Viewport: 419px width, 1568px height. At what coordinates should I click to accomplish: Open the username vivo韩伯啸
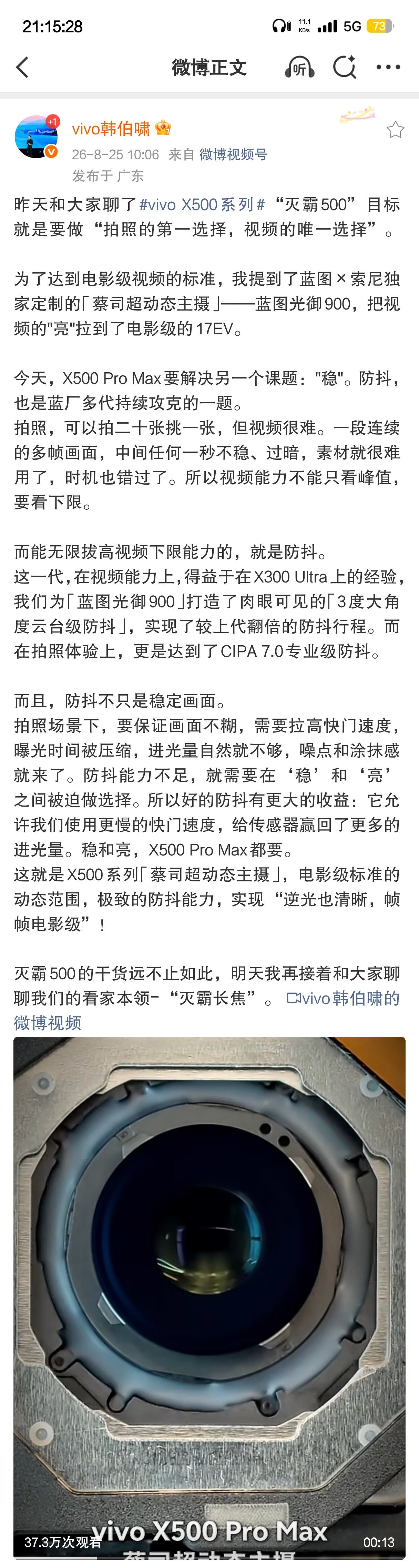[111, 129]
